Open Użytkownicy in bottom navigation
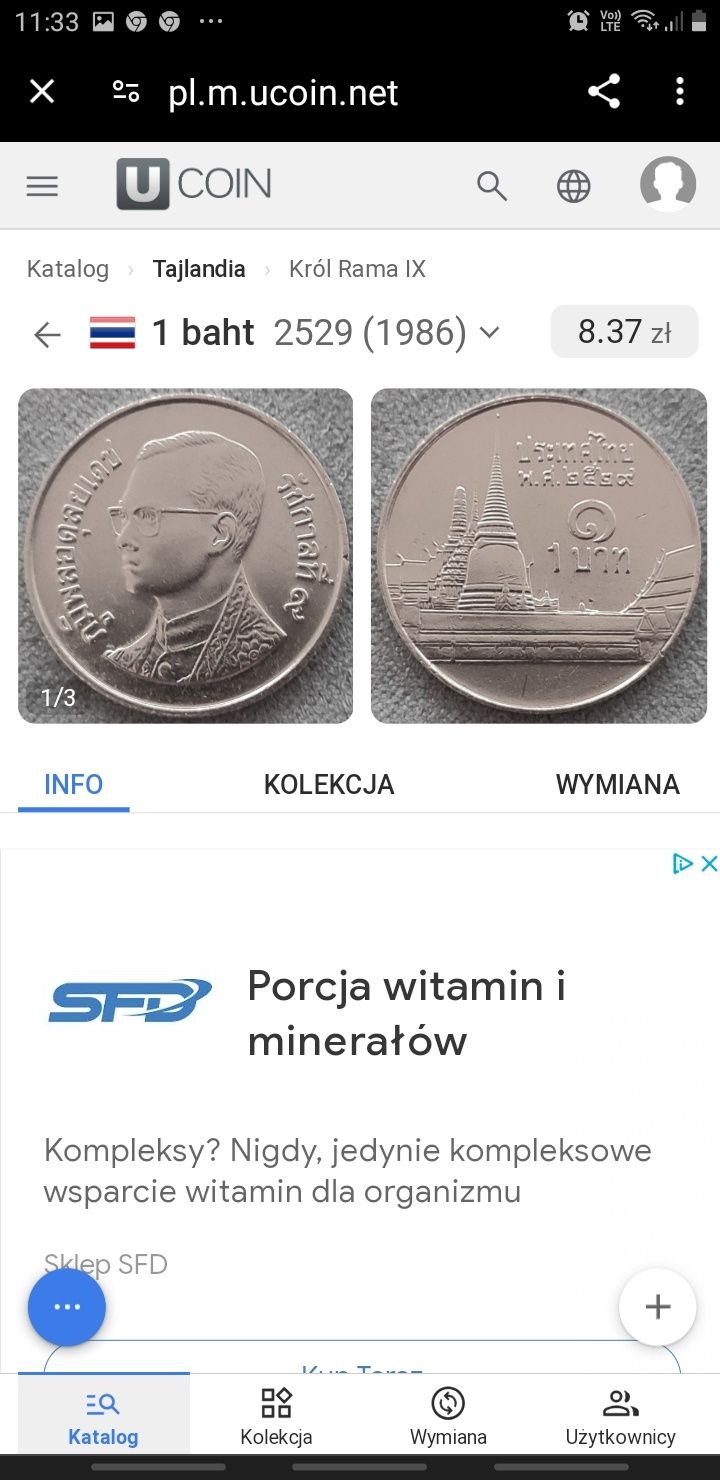This screenshot has width=720, height=1480. pyautogui.click(x=620, y=1417)
